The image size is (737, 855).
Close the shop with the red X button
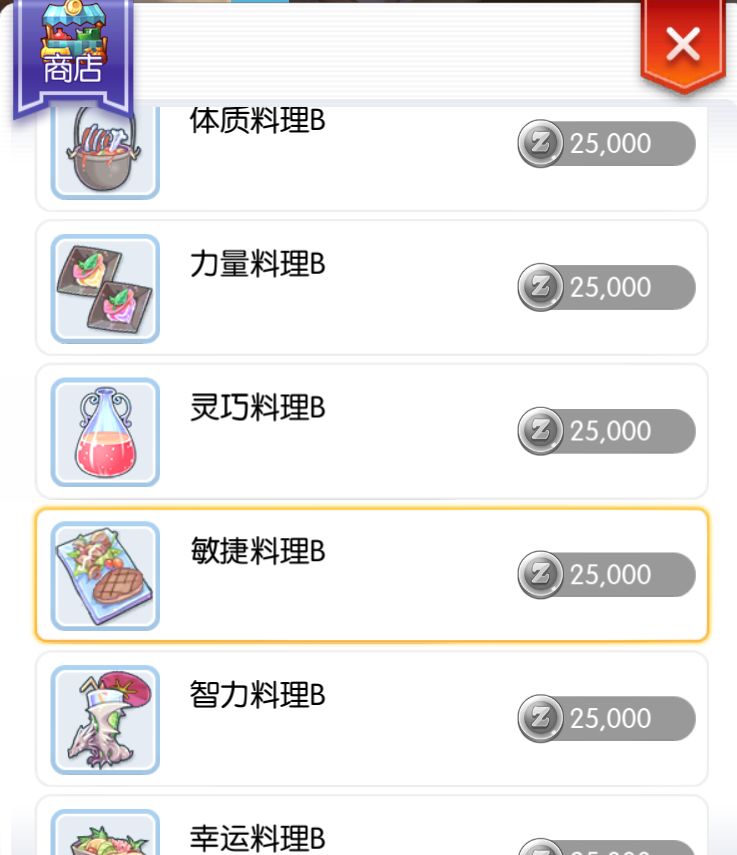tap(683, 44)
